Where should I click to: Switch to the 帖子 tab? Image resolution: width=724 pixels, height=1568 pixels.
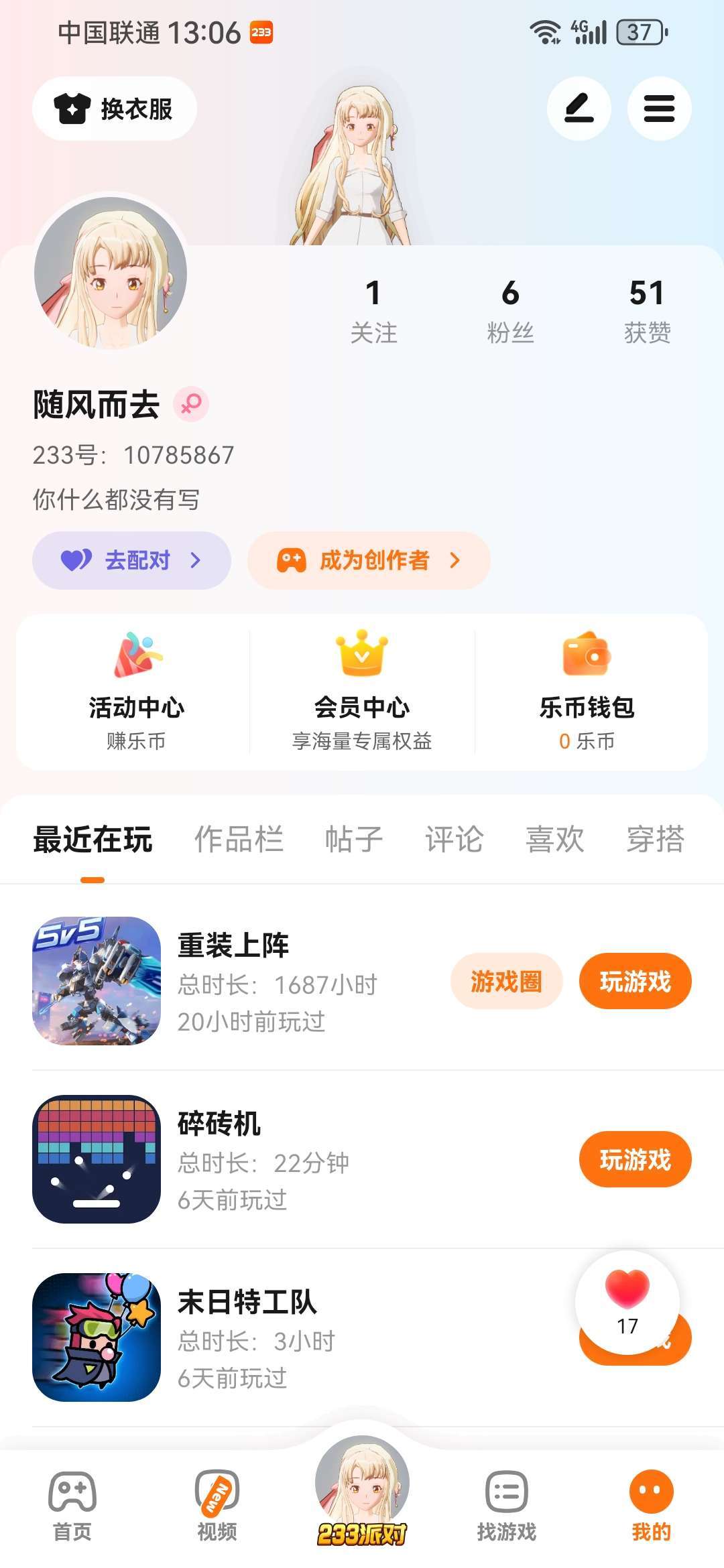pos(354,840)
